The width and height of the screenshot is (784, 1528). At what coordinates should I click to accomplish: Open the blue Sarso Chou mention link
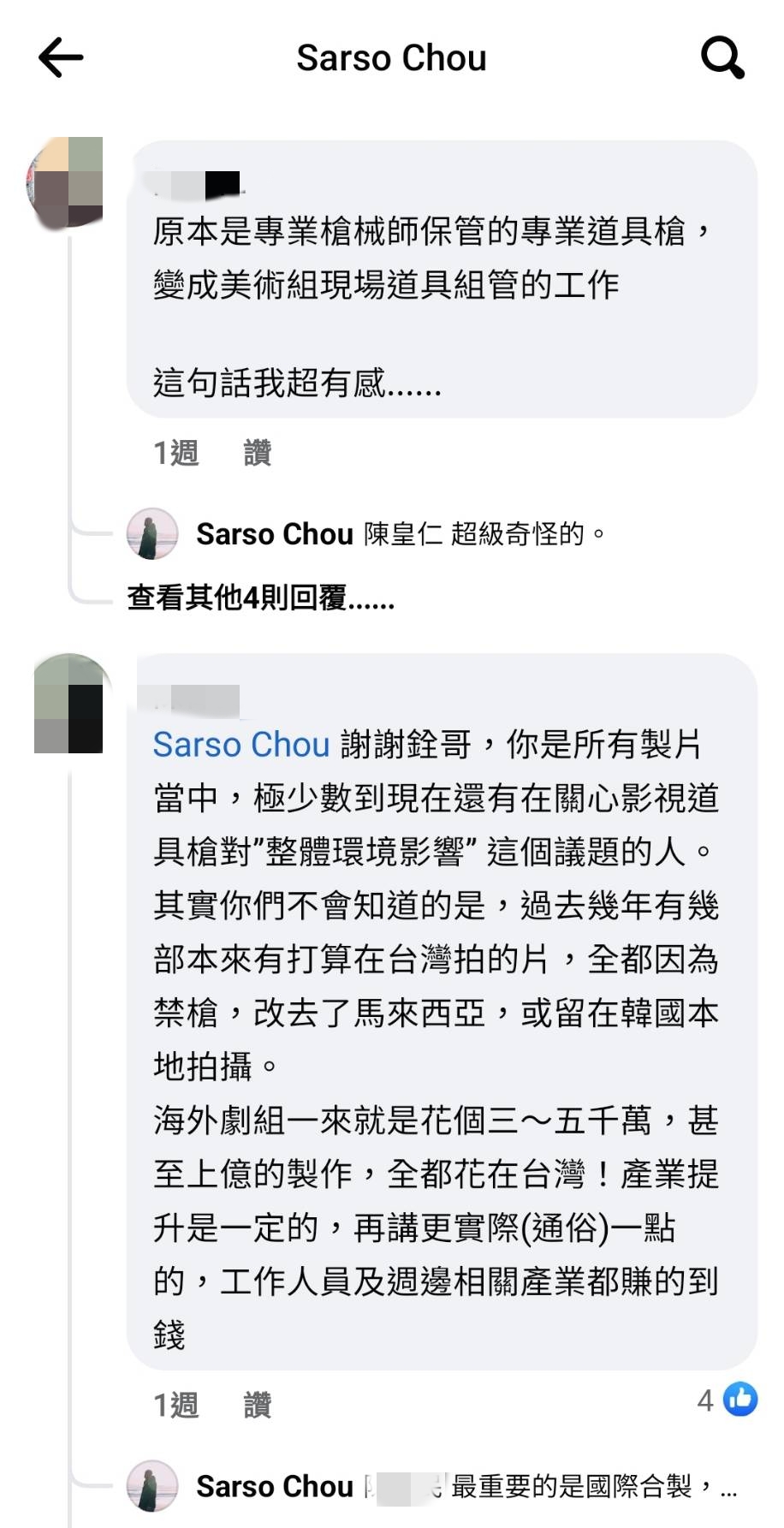(241, 744)
